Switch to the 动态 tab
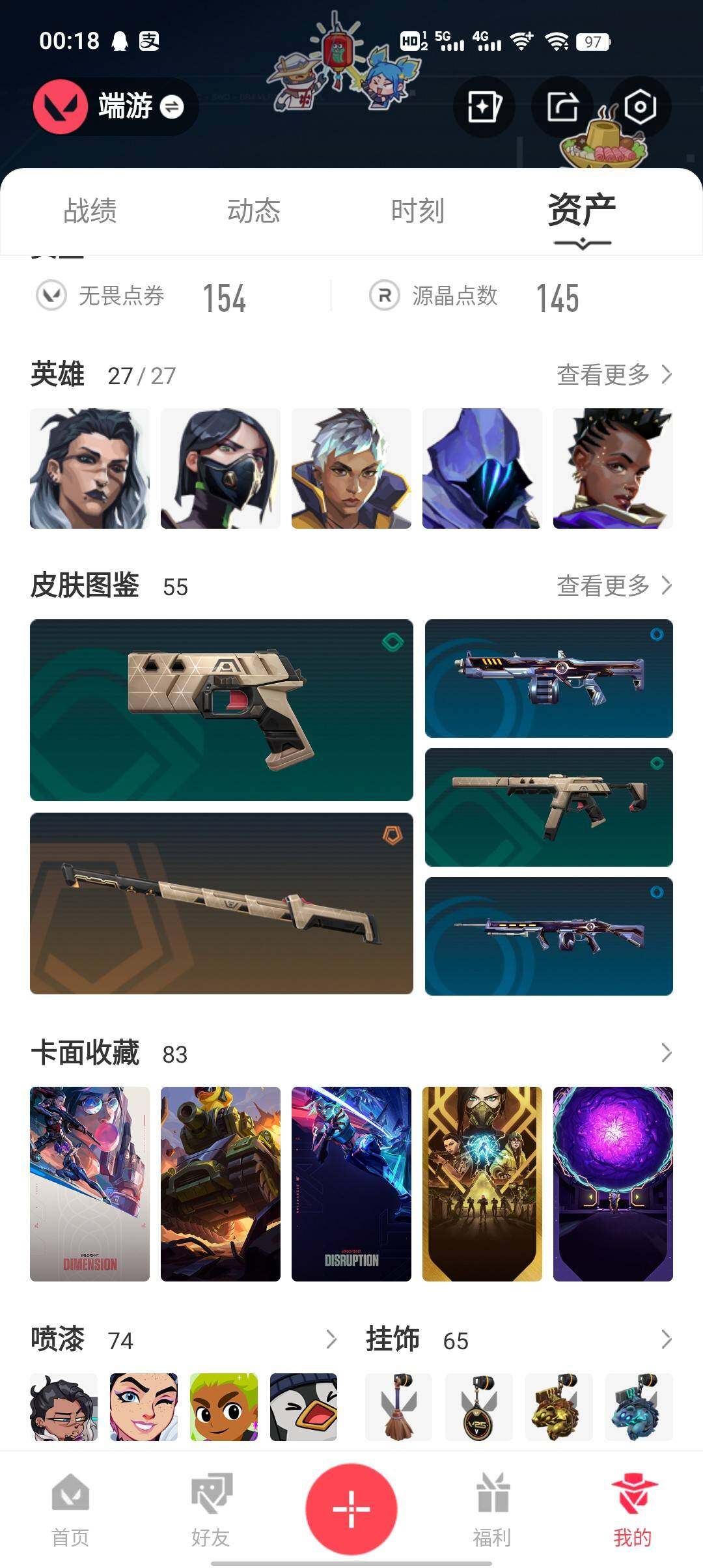This screenshot has width=703, height=1568. [254, 211]
